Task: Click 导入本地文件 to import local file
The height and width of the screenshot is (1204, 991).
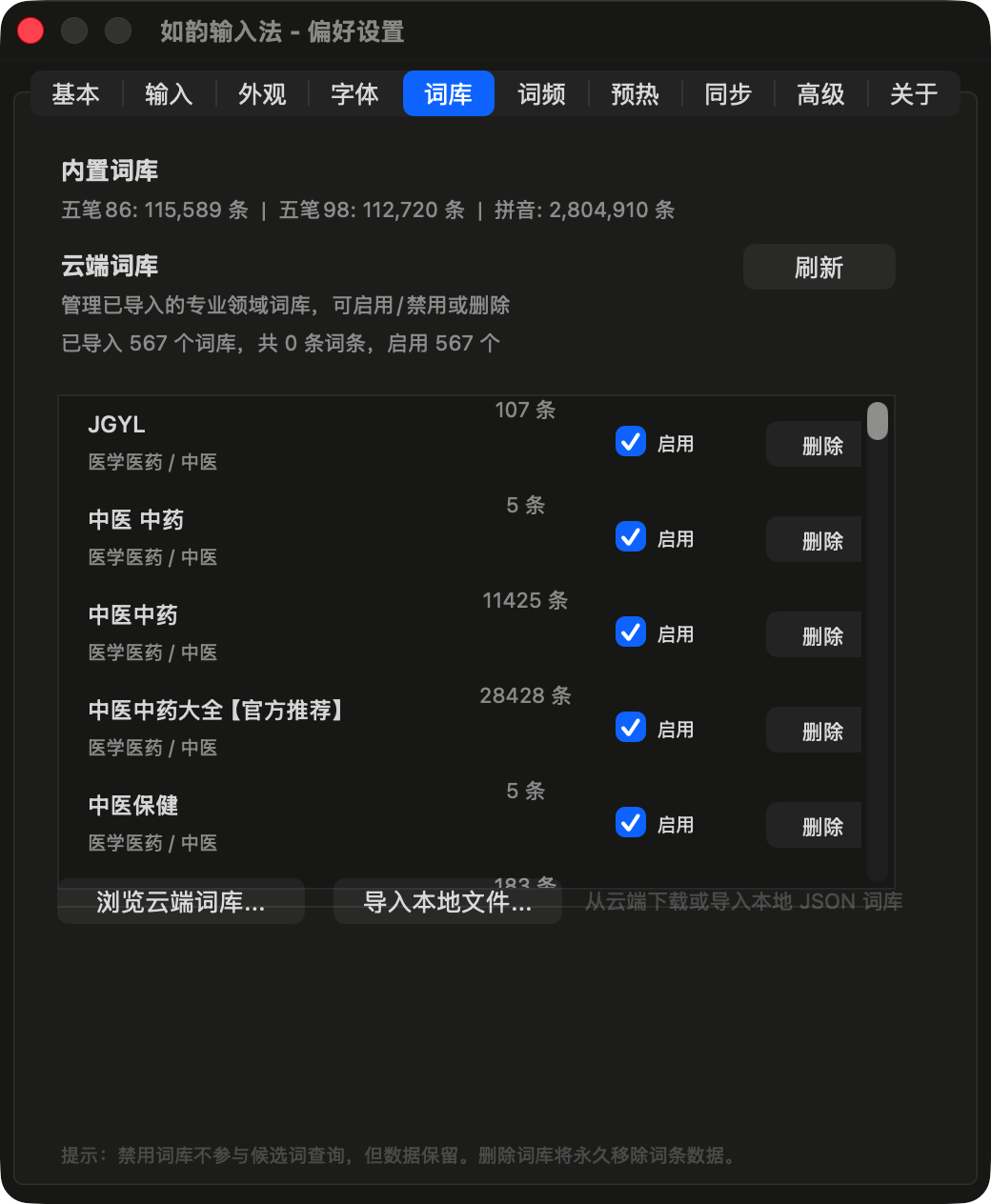Action: (447, 901)
